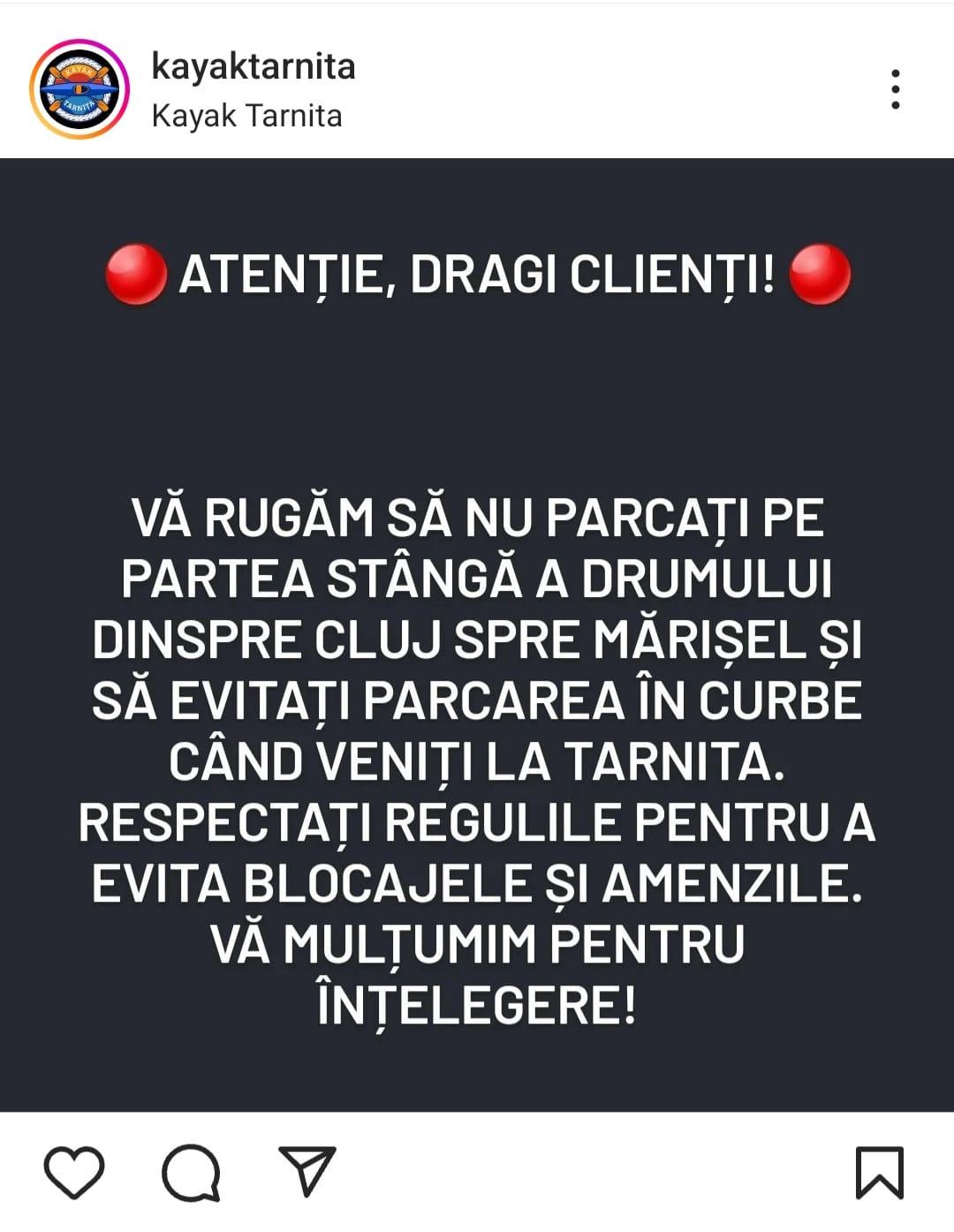Open the kayaktarnita username link
954x1232 pixels.
(x=254, y=66)
